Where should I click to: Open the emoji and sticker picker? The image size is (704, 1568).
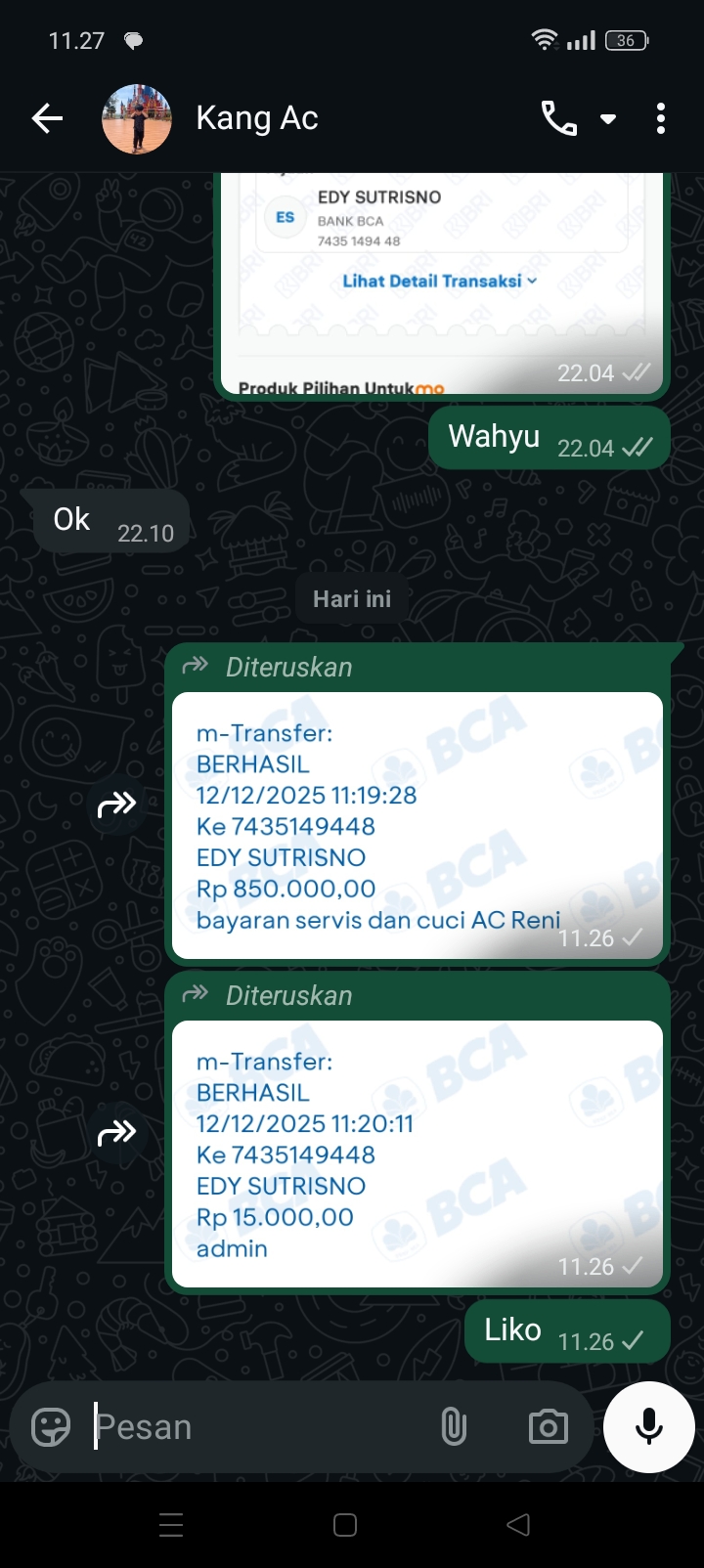[51, 1427]
